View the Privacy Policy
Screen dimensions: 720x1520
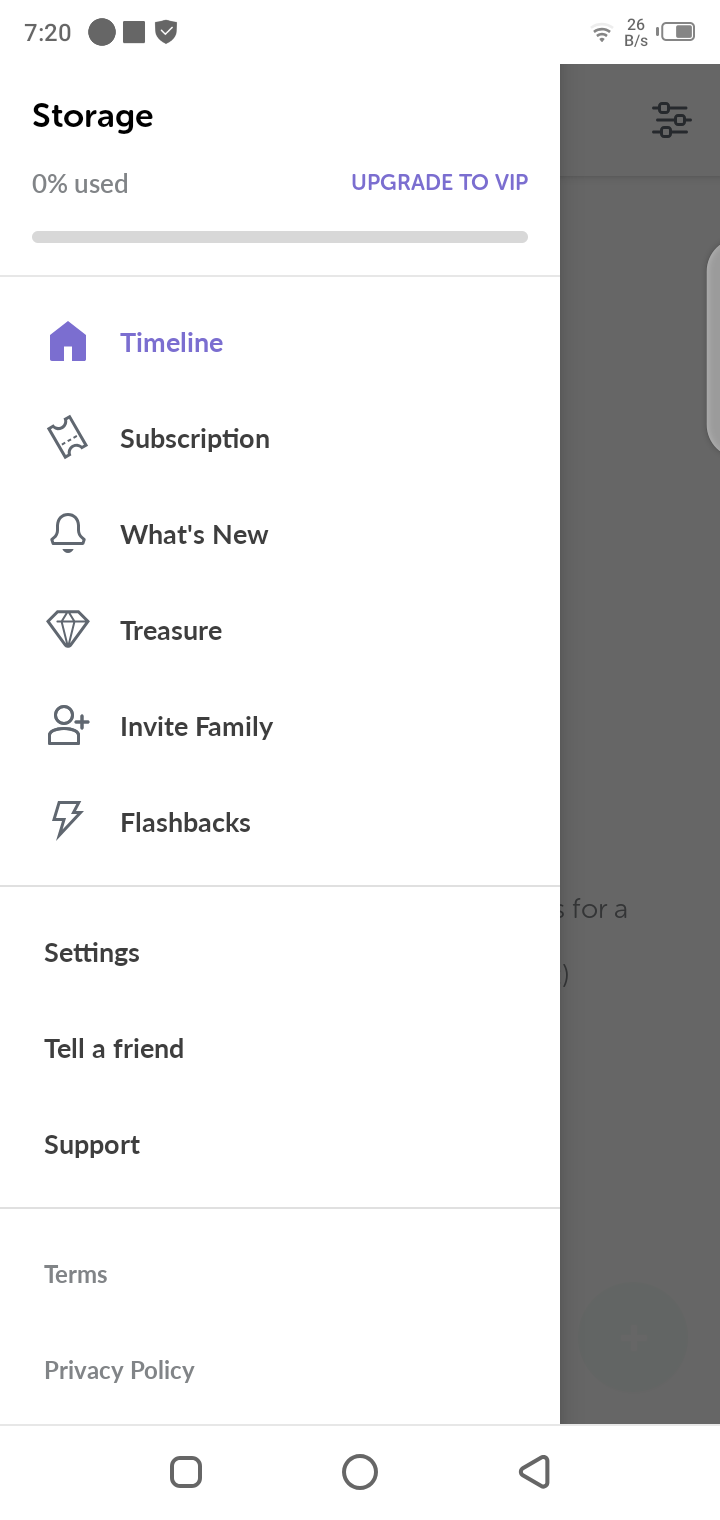coord(119,1370)
